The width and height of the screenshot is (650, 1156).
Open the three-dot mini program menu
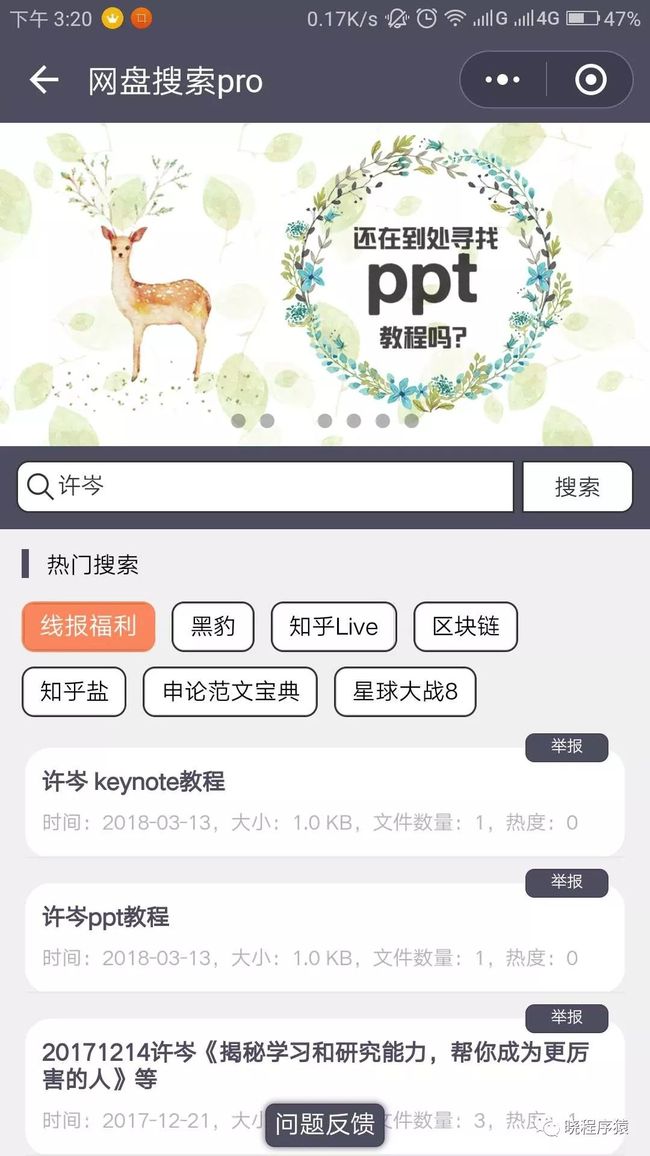503,80
